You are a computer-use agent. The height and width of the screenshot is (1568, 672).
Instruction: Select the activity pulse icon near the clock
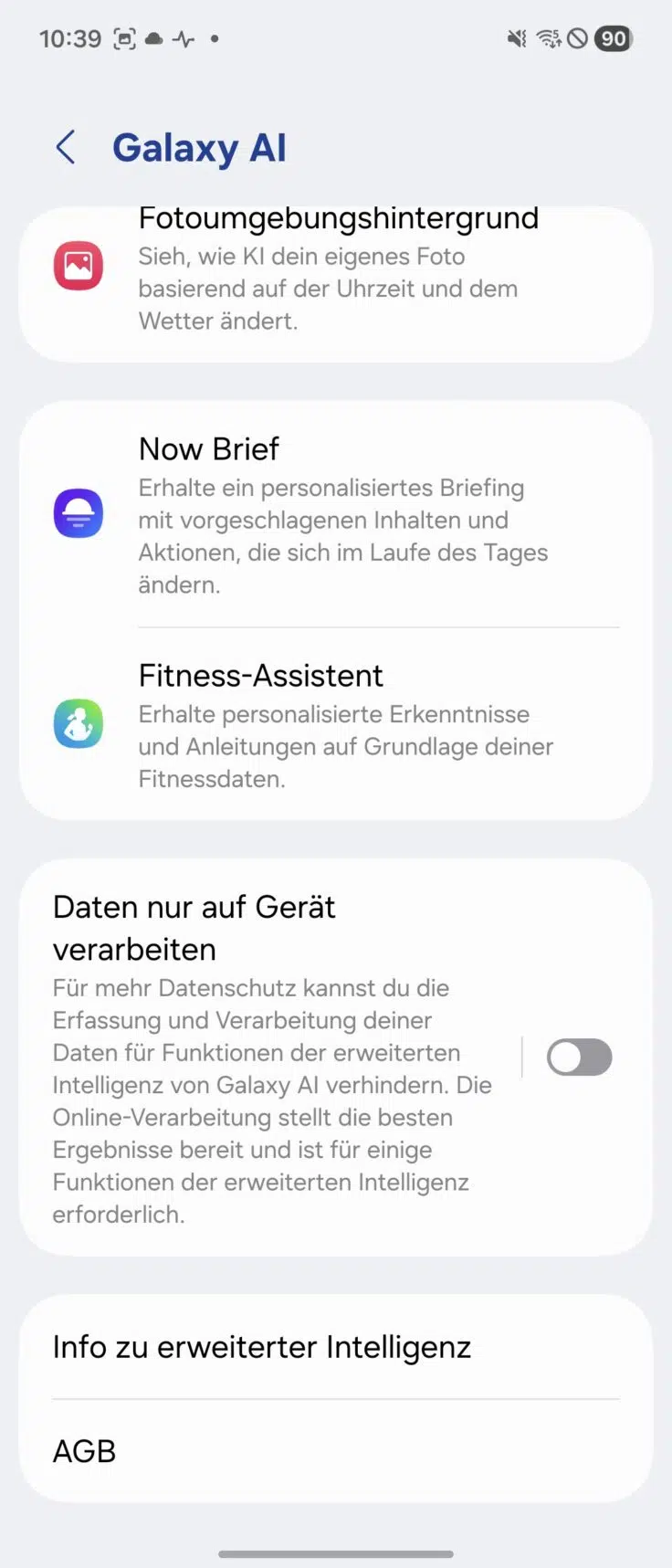[x=183, y=38]
